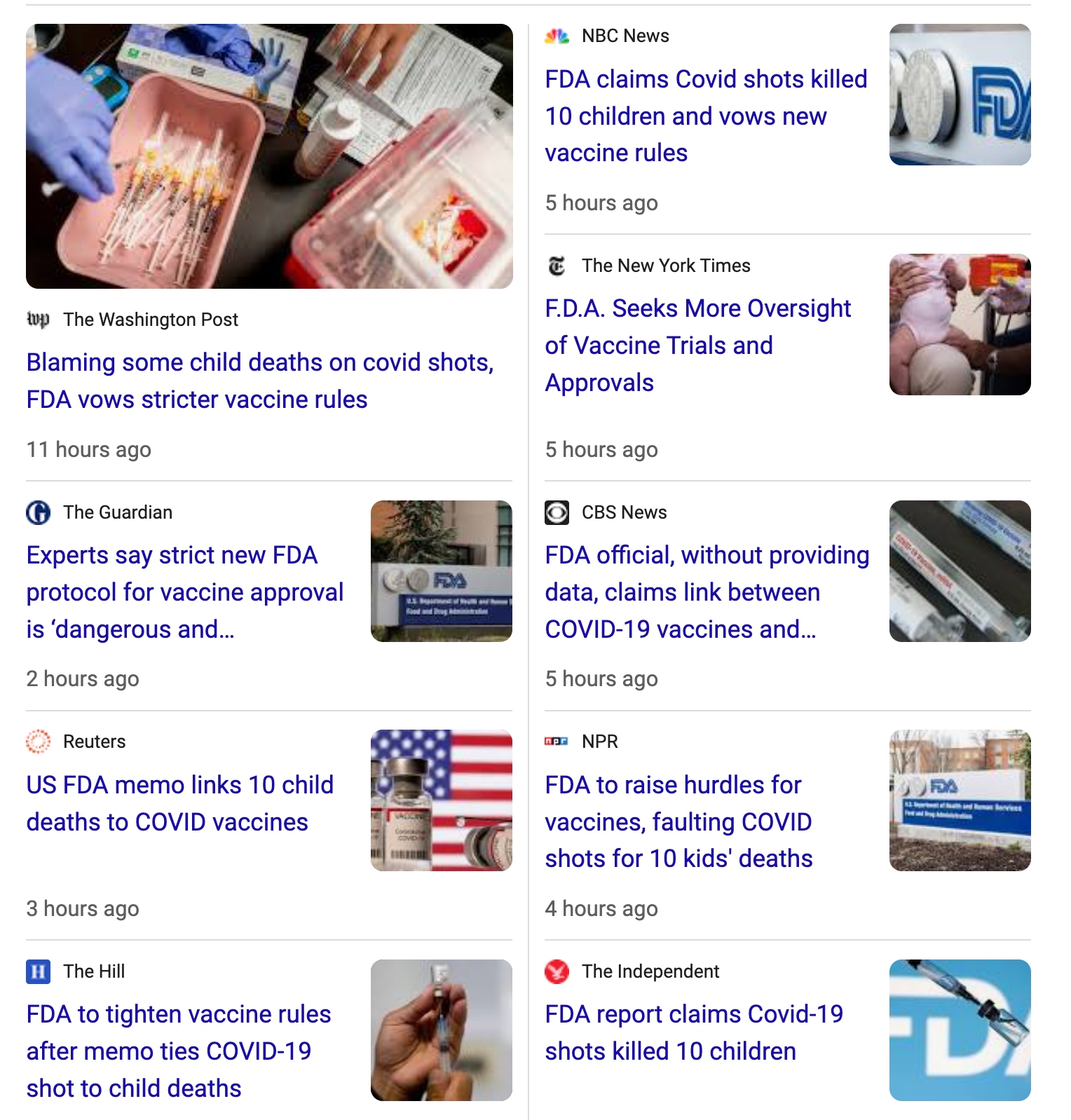
Task: Tap the Reuters vaccine vial and flag image
Action: point(441,800)
